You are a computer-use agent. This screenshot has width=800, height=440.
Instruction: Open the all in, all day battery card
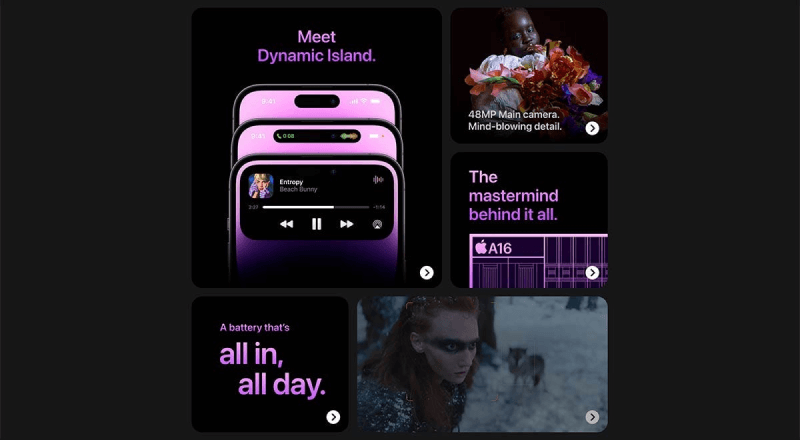[333, 417]
